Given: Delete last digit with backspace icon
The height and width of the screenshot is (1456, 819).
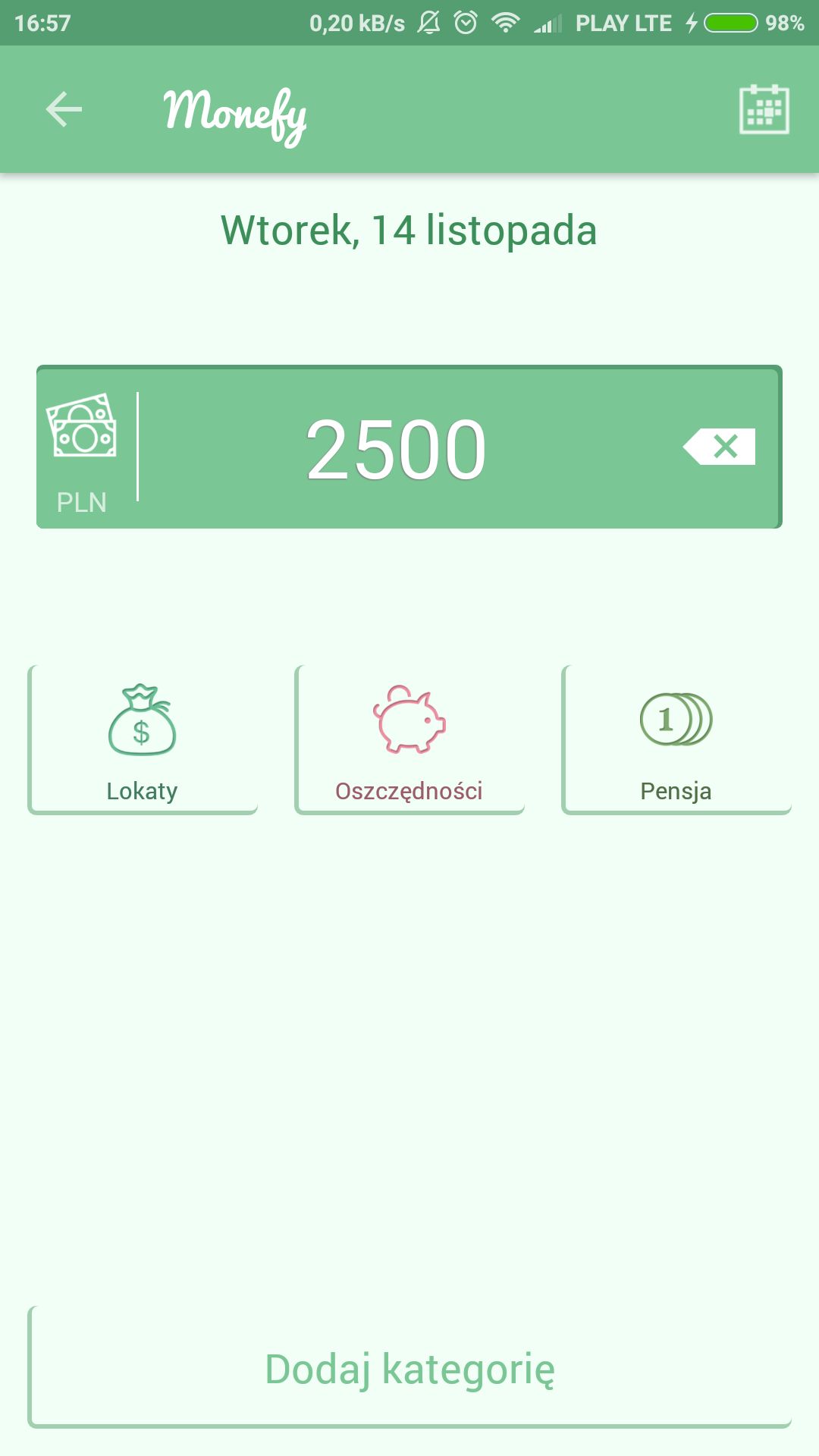Looking at the screenshot, I should [x=719, y=447].
